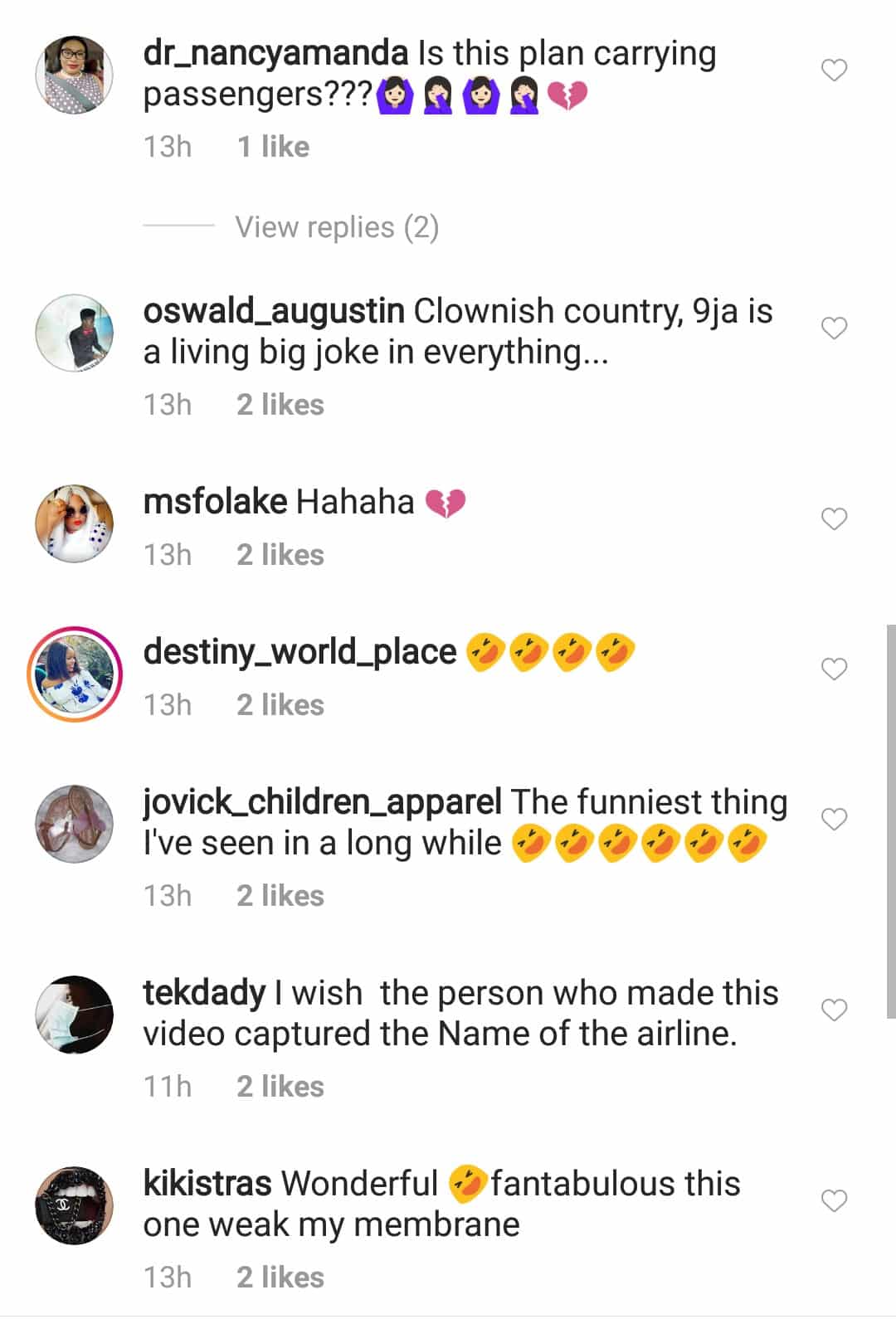Open tekdady's profile picture
Screen dimensions: 896x1319
pyautogui.click(x=74, y=1015)
